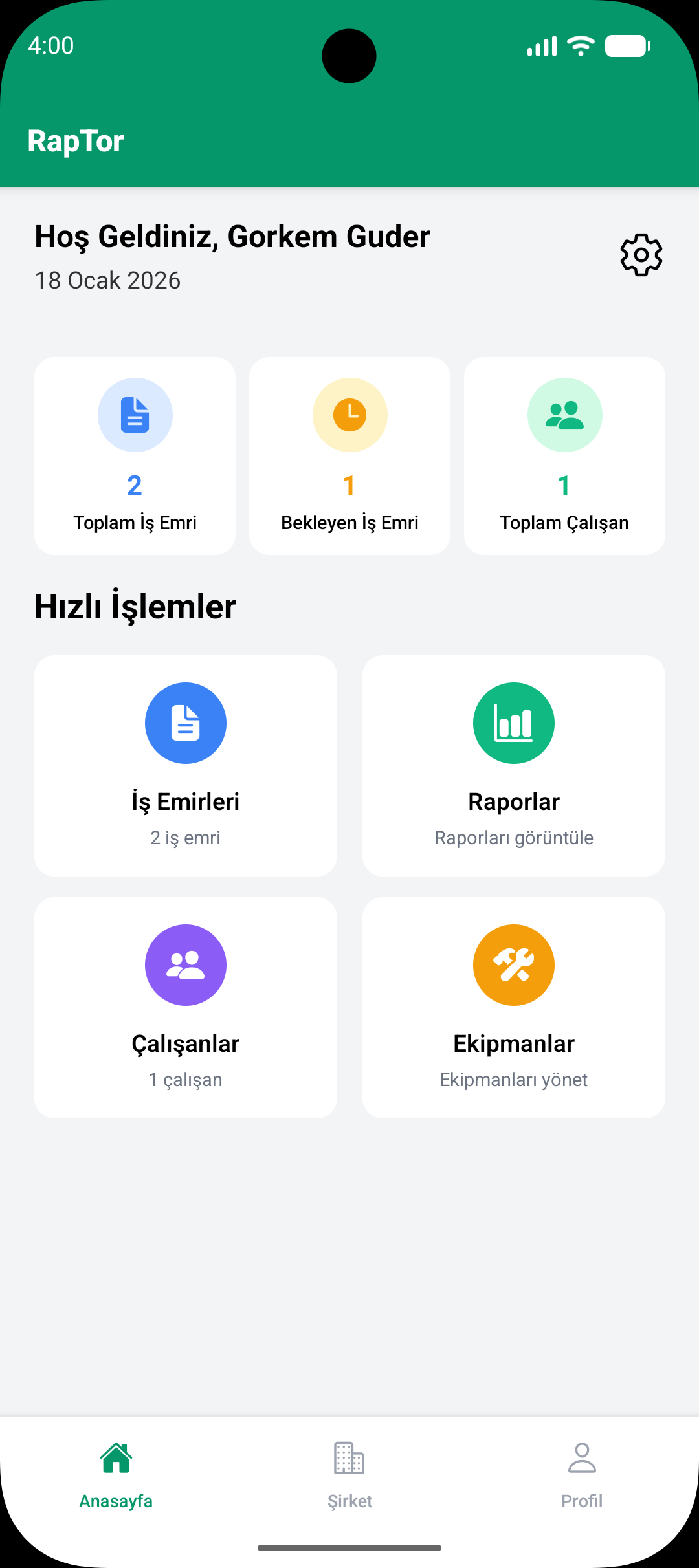Screen dimensions: 699x1568
Task: Select the purple people icon for Çalışanlar
Action: tap(186, 965)
